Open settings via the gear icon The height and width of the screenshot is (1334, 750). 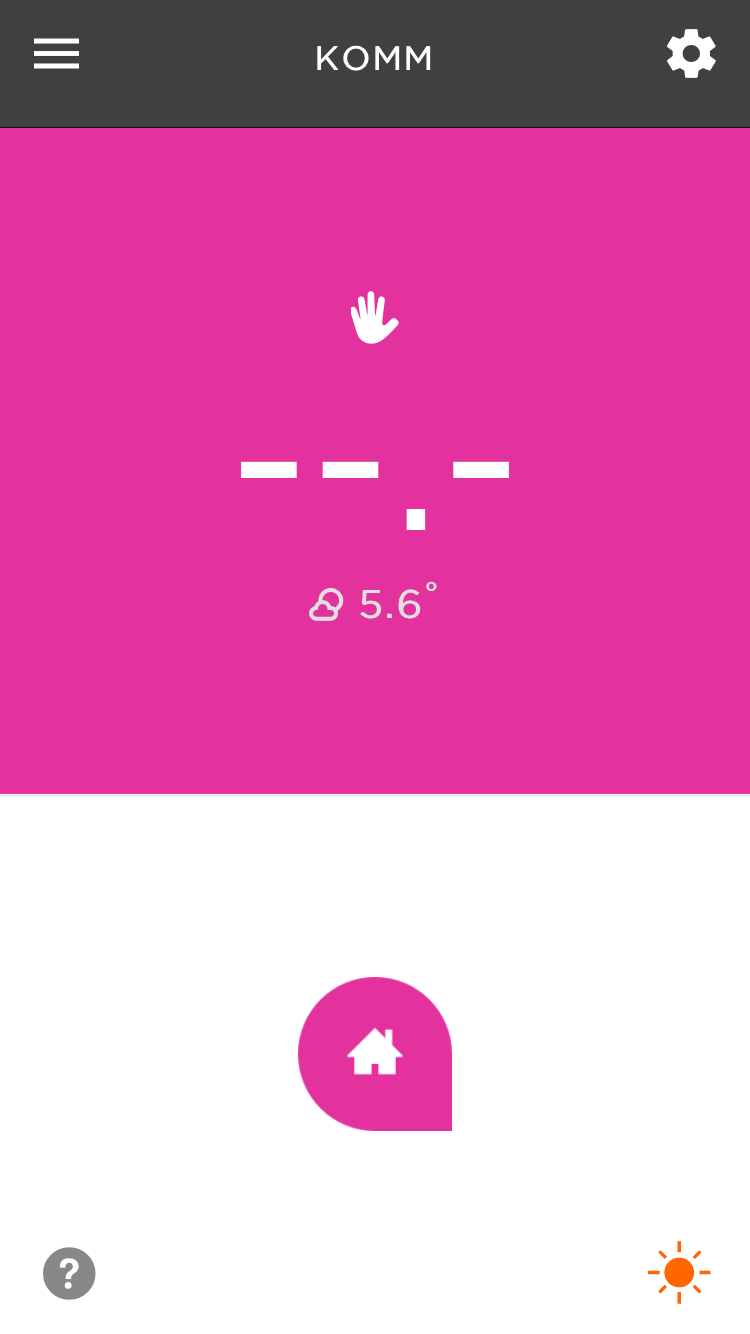click(x=691, y=54)
